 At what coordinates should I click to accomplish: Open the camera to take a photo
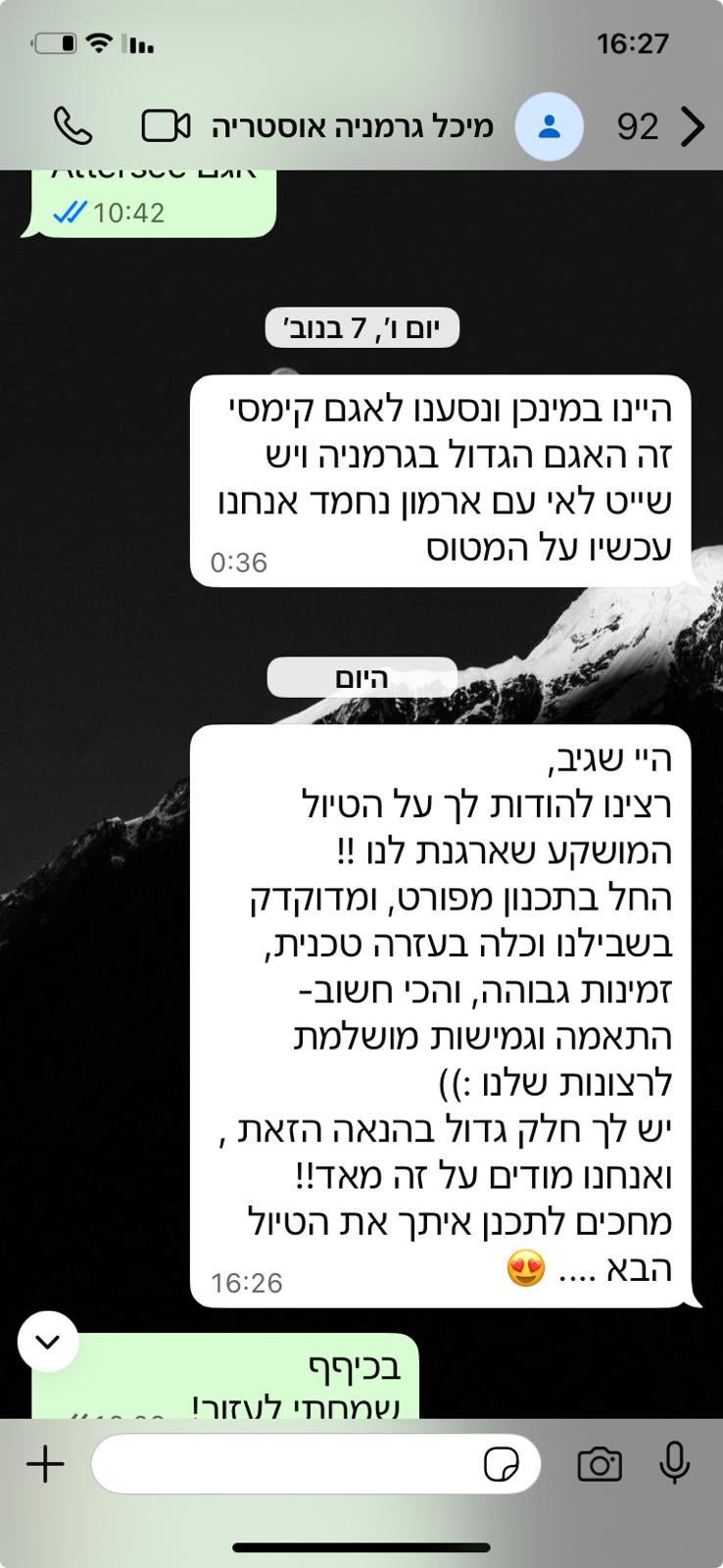pos(600,1465)
